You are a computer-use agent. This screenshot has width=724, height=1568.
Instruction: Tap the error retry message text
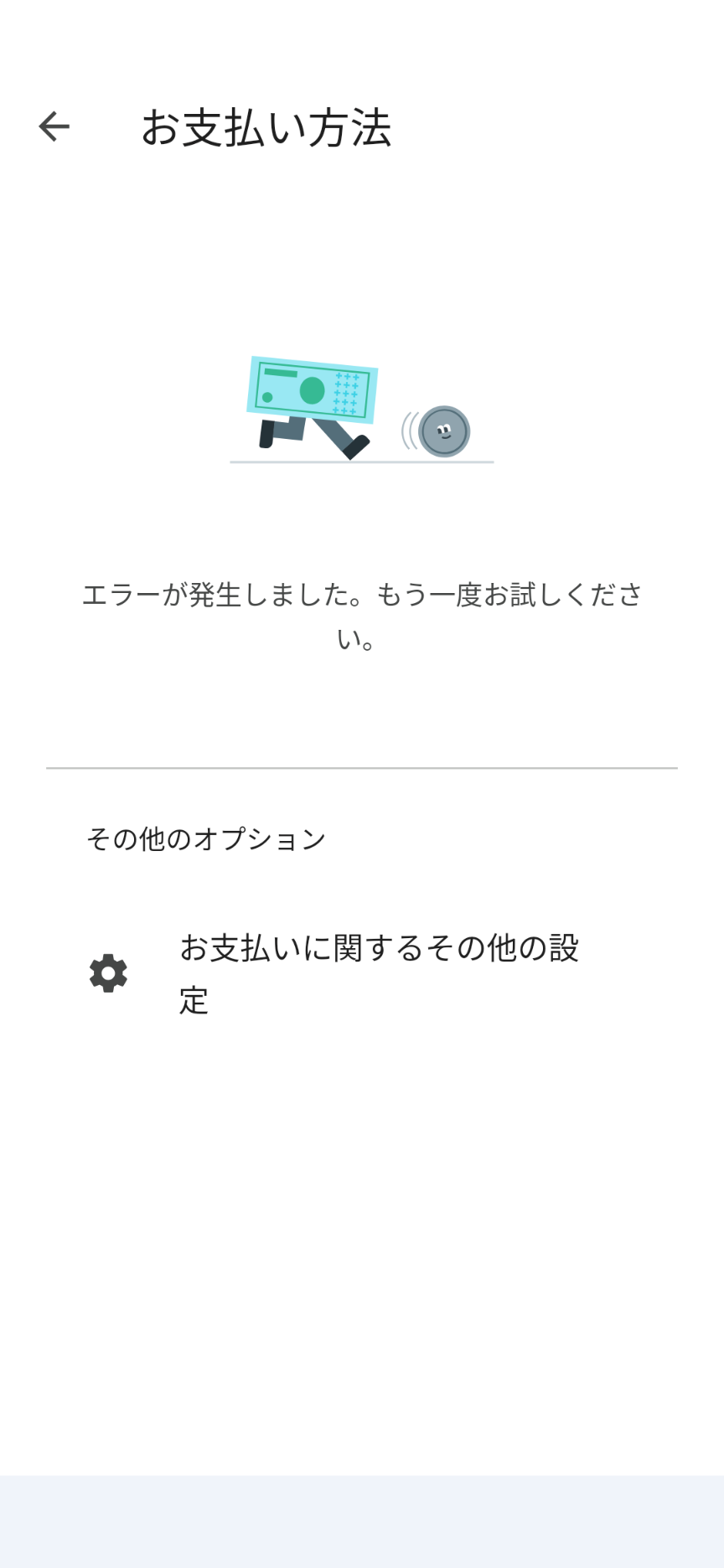[362, 616]
